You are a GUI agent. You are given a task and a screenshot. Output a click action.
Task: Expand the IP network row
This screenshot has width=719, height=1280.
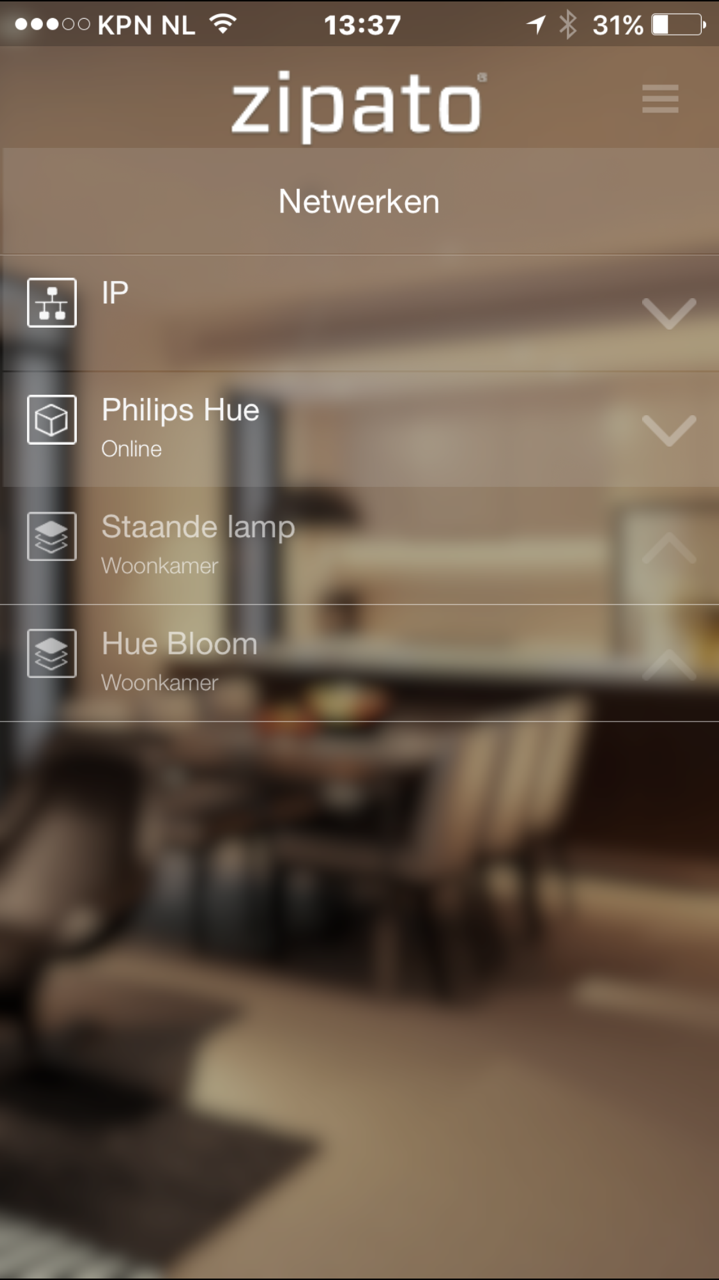(x=668, y=313)
